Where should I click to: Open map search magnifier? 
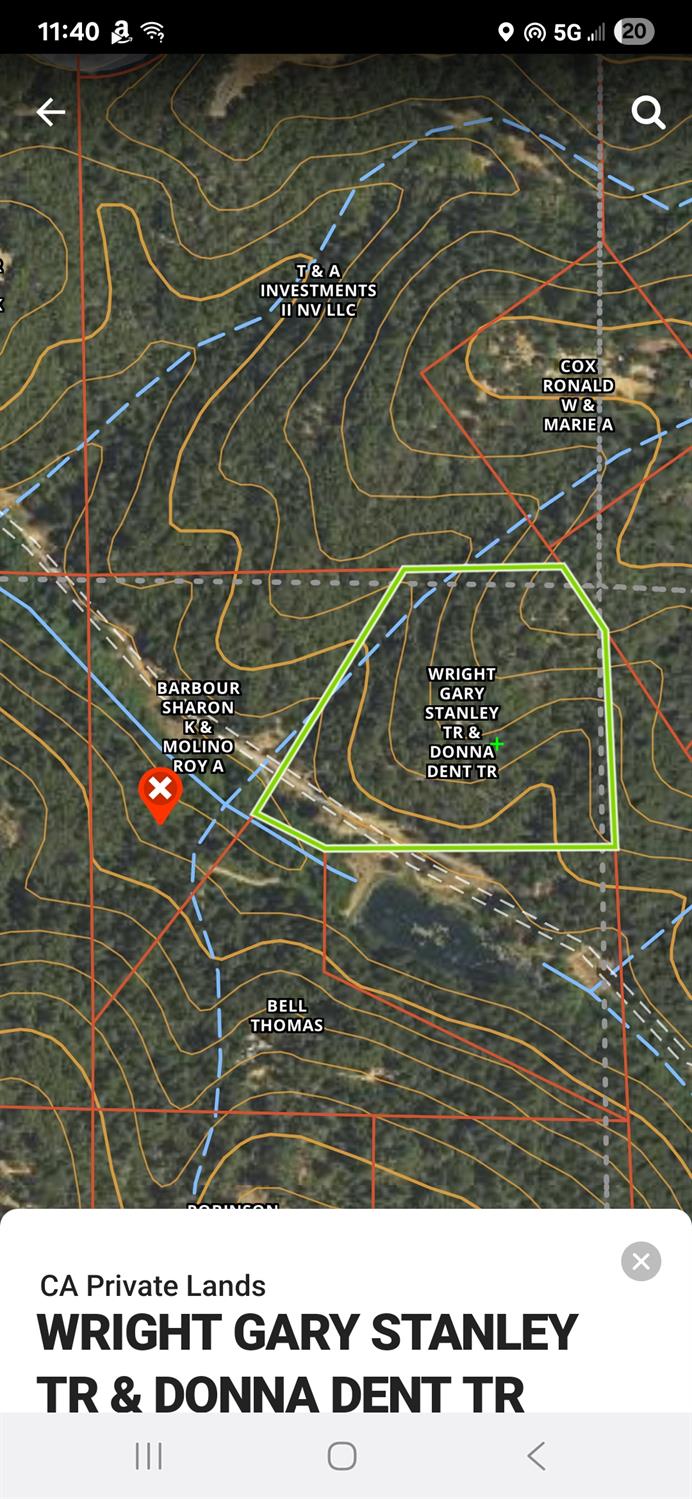point(648,113)
